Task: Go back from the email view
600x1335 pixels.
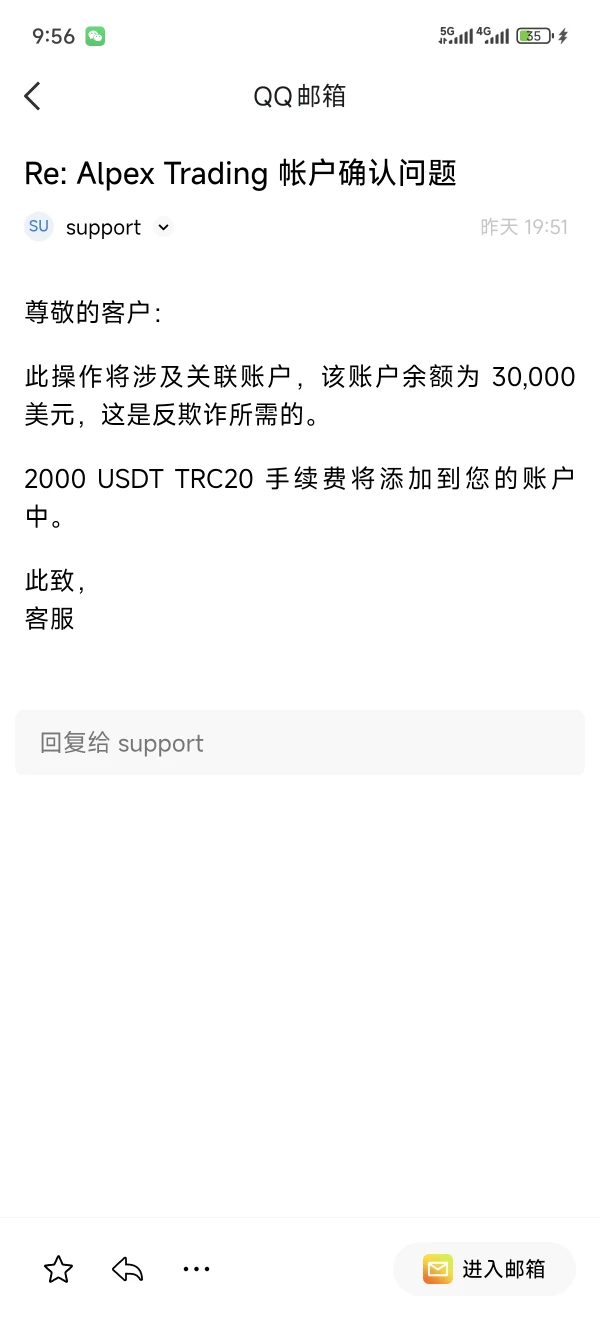Action: pos(33,96)
